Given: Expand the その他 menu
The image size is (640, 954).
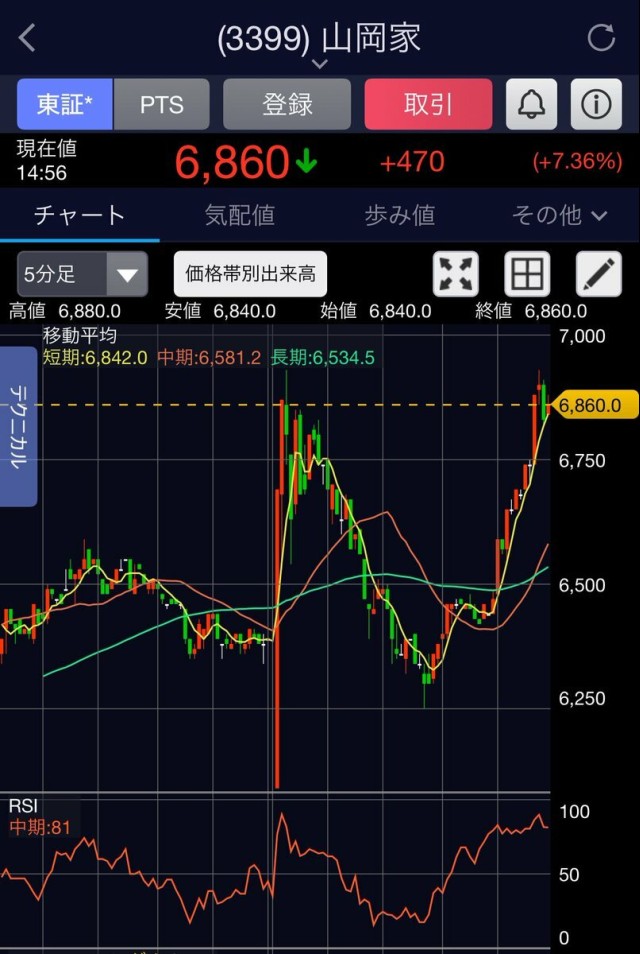Looking at the screenshot, I should [x=559, y=215].
